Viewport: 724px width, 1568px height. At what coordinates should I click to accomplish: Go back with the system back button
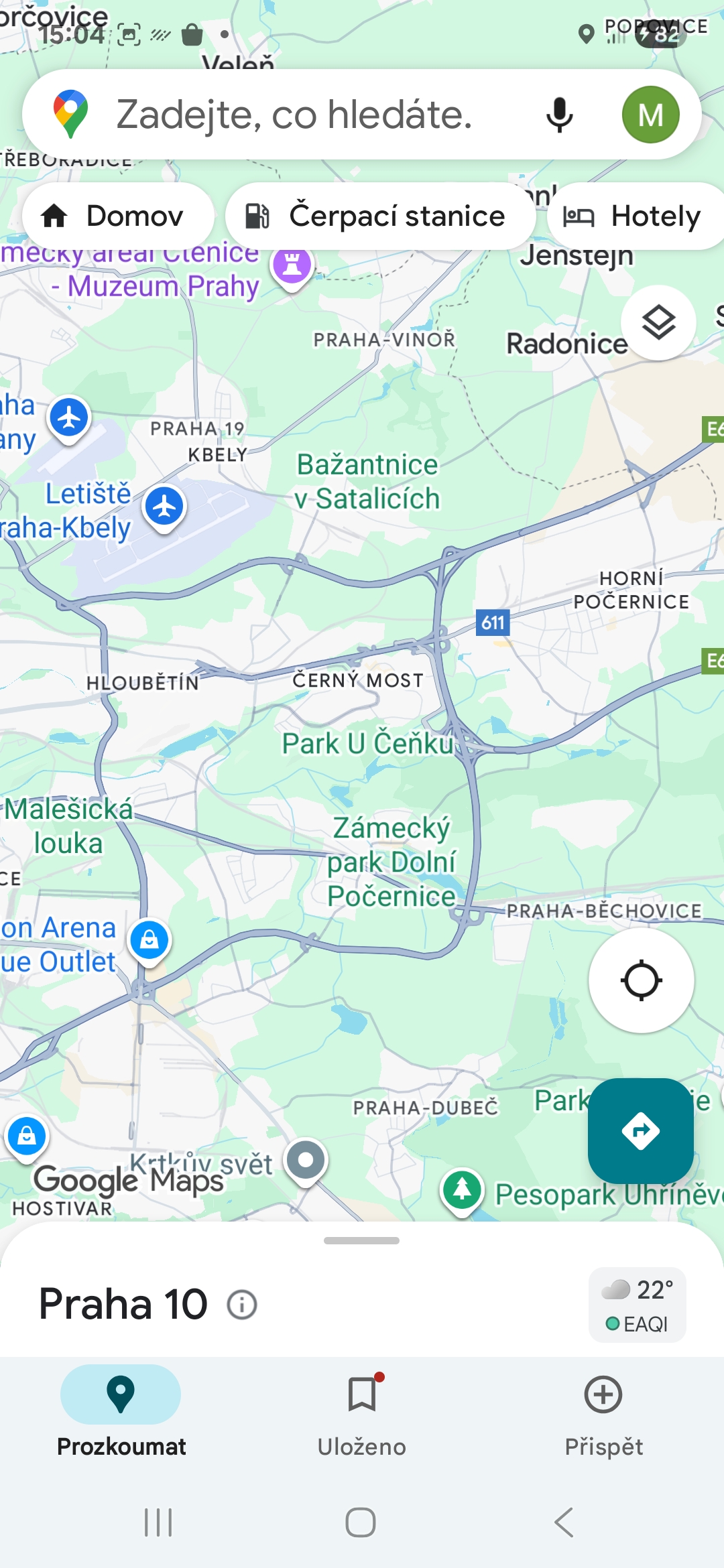pos(564,1522)
